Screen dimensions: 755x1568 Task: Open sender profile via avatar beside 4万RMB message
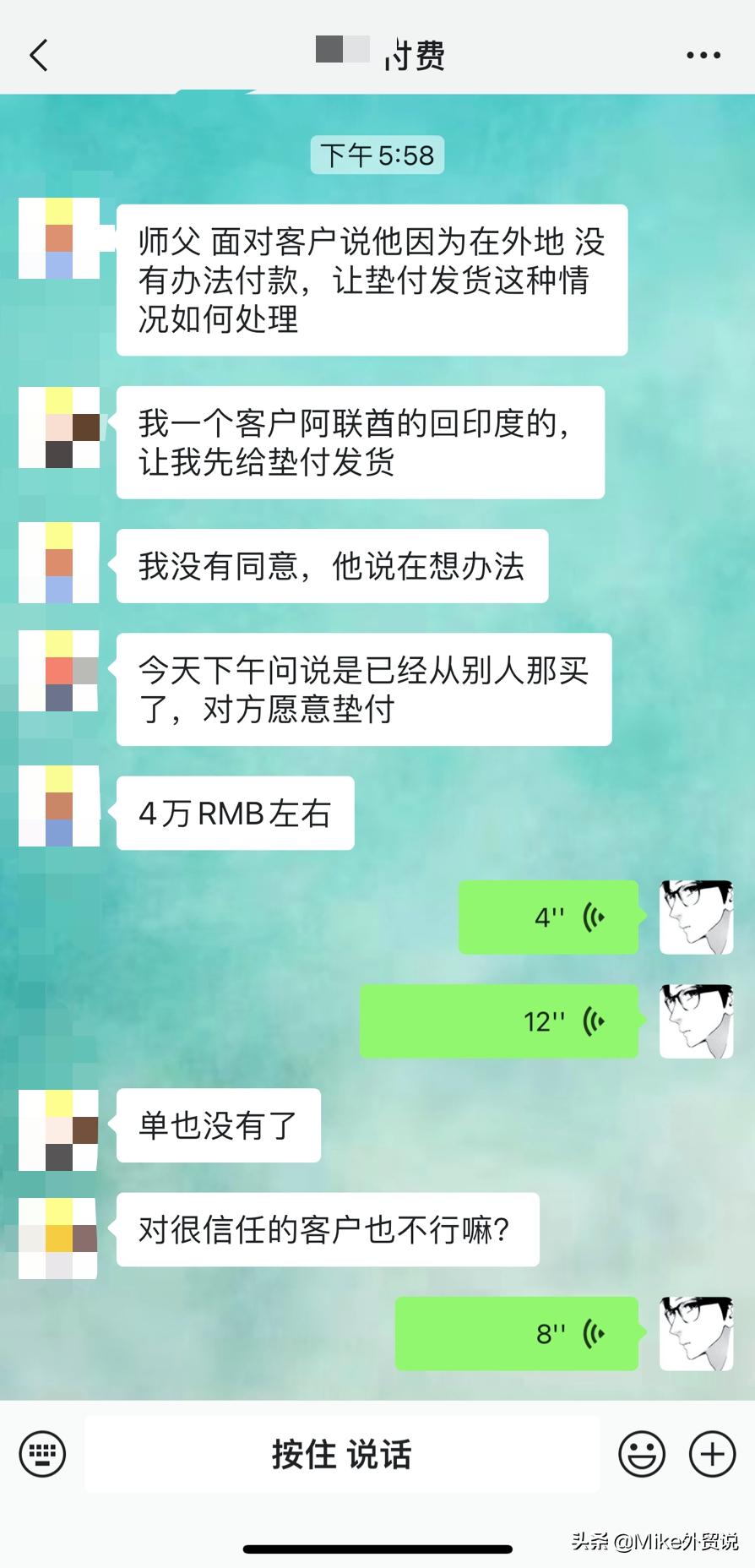58,807
